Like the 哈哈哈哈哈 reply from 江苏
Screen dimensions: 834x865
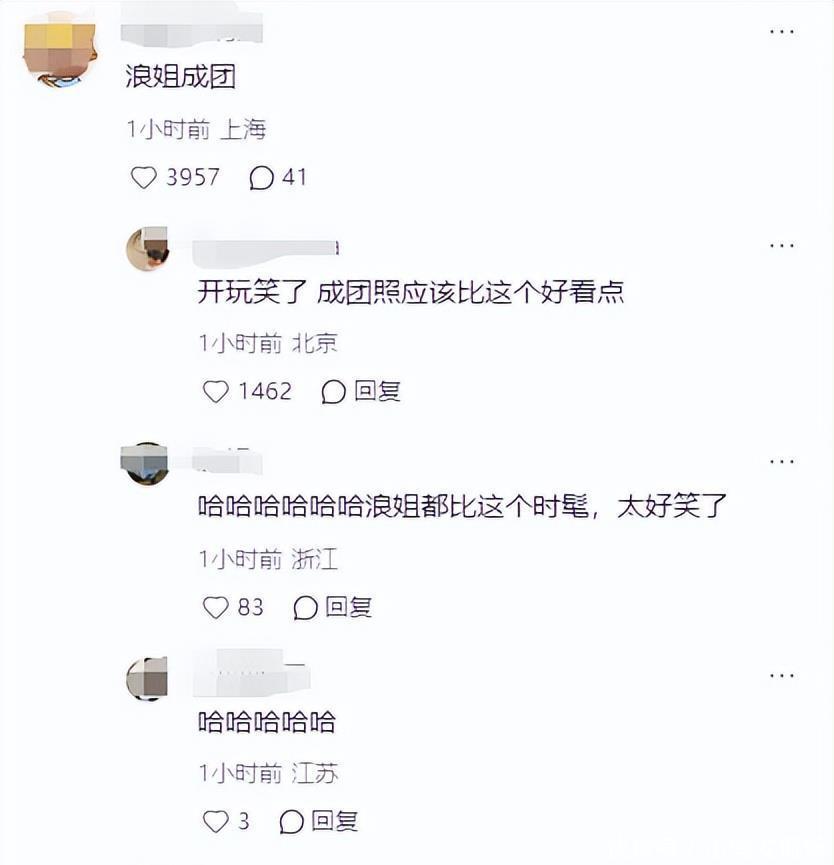216,822
